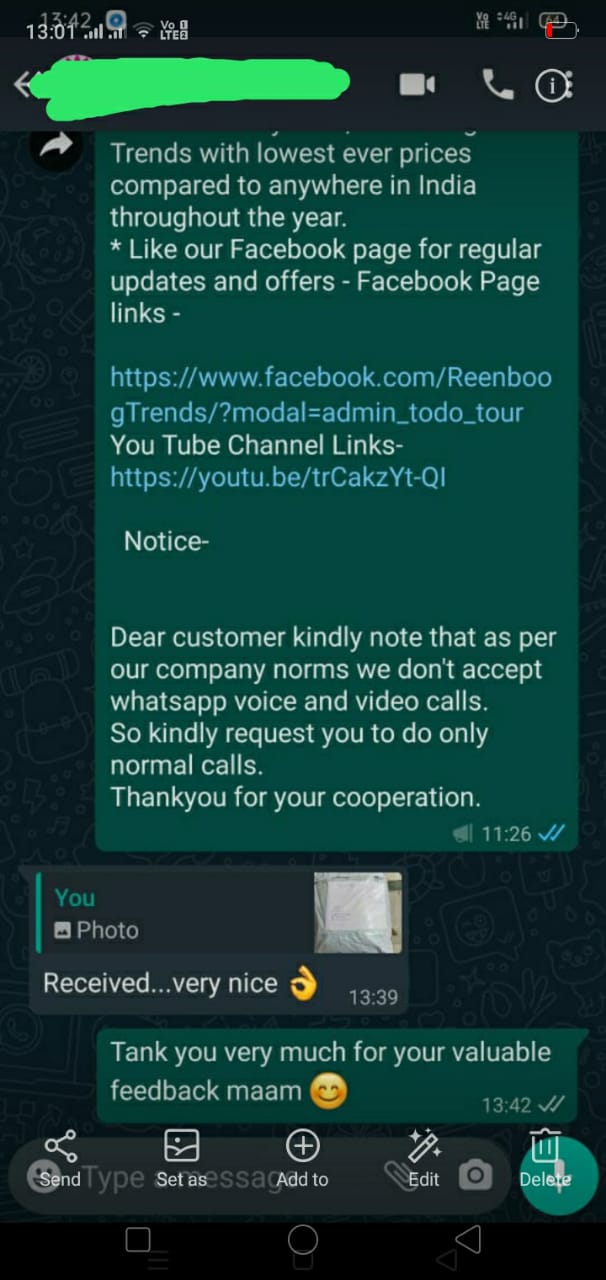Go back using the top arrow
The width and height of the screenshot is (606, 1280).
click(24, 85)
